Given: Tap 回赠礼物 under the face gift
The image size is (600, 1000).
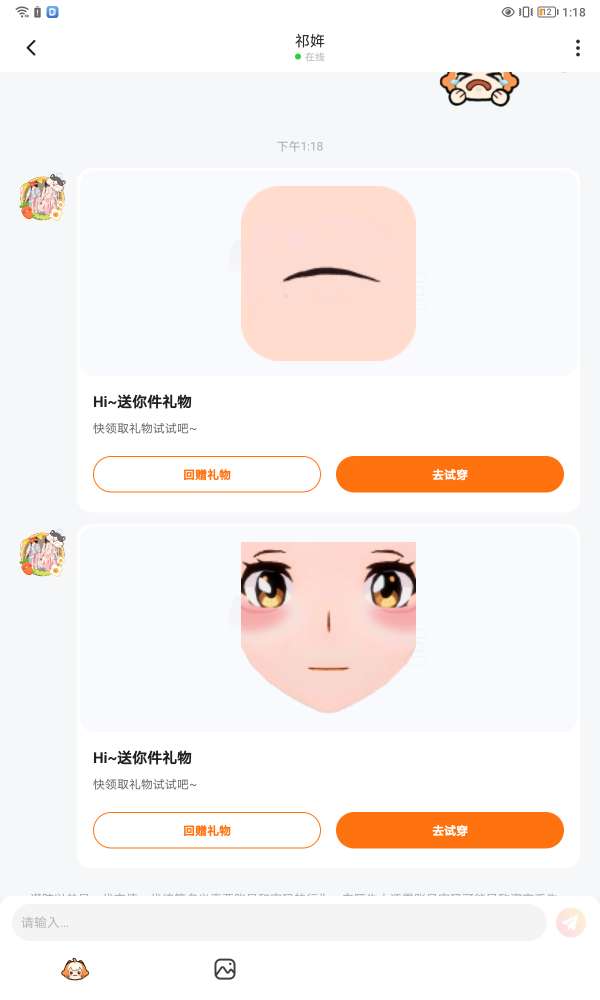Looking at the screenshot, I should (x=207, y=830).
